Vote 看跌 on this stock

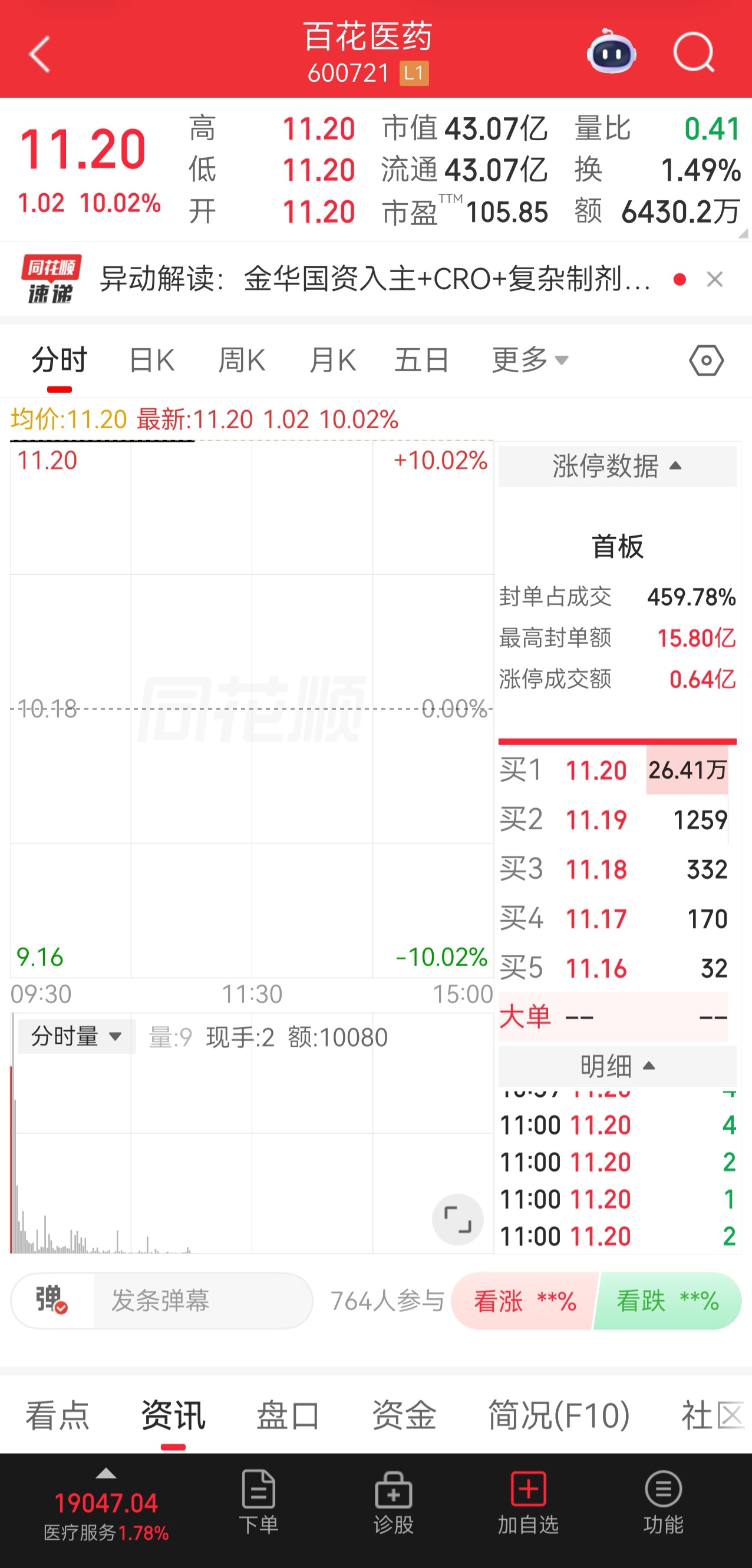pyautogui.click(x=668, y=1301)
